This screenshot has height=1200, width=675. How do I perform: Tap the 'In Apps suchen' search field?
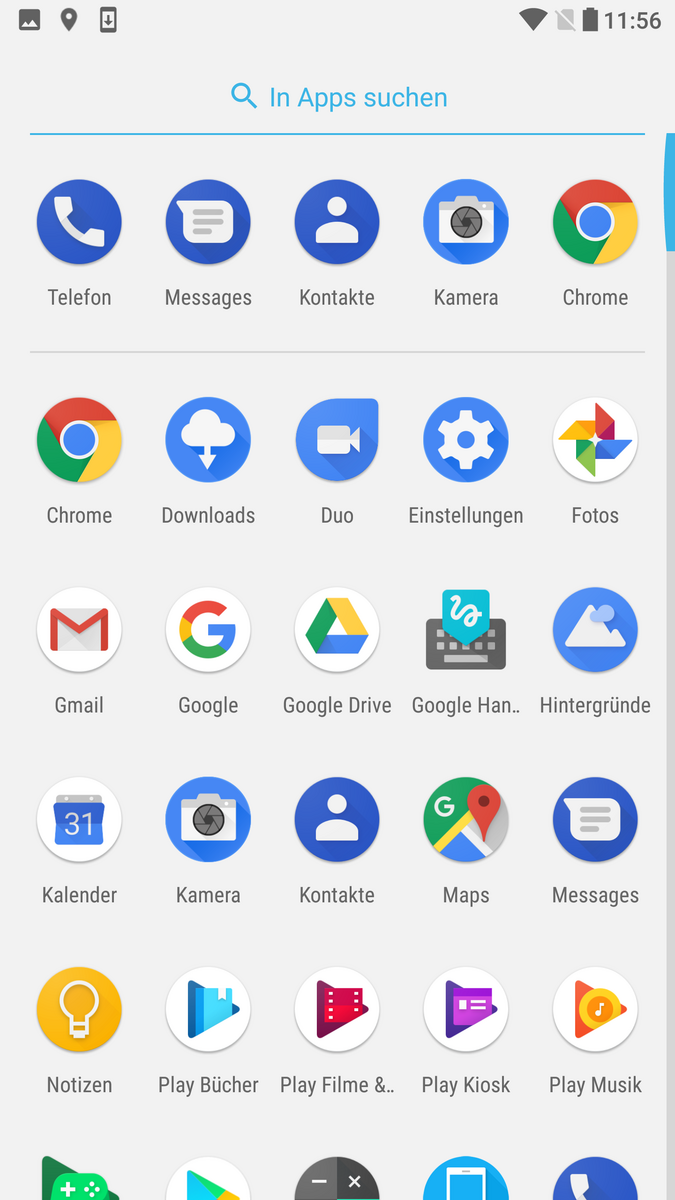tap(338, 97)
